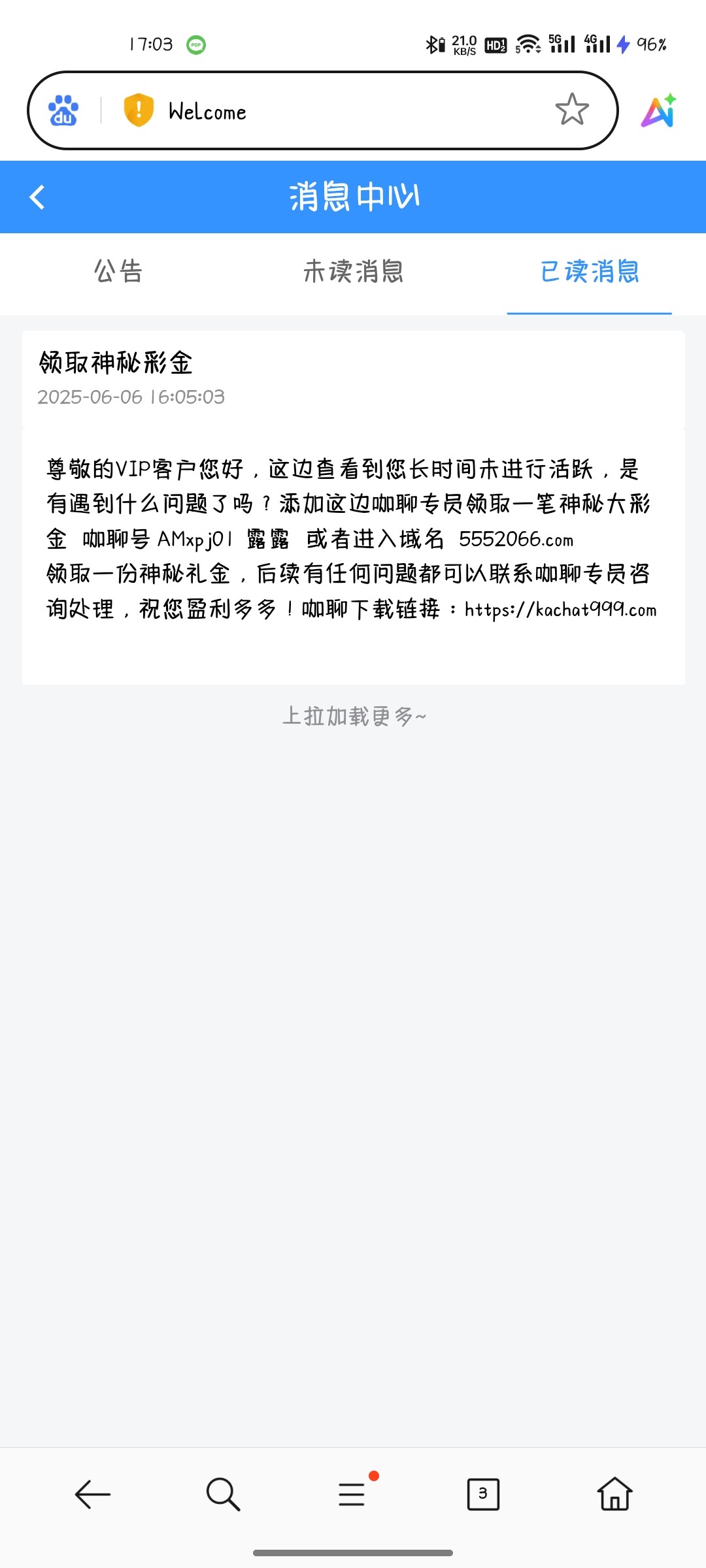The image size is (706, 1568).
Task: Go back from the 消息中心 page
Action: coord(37,197)
